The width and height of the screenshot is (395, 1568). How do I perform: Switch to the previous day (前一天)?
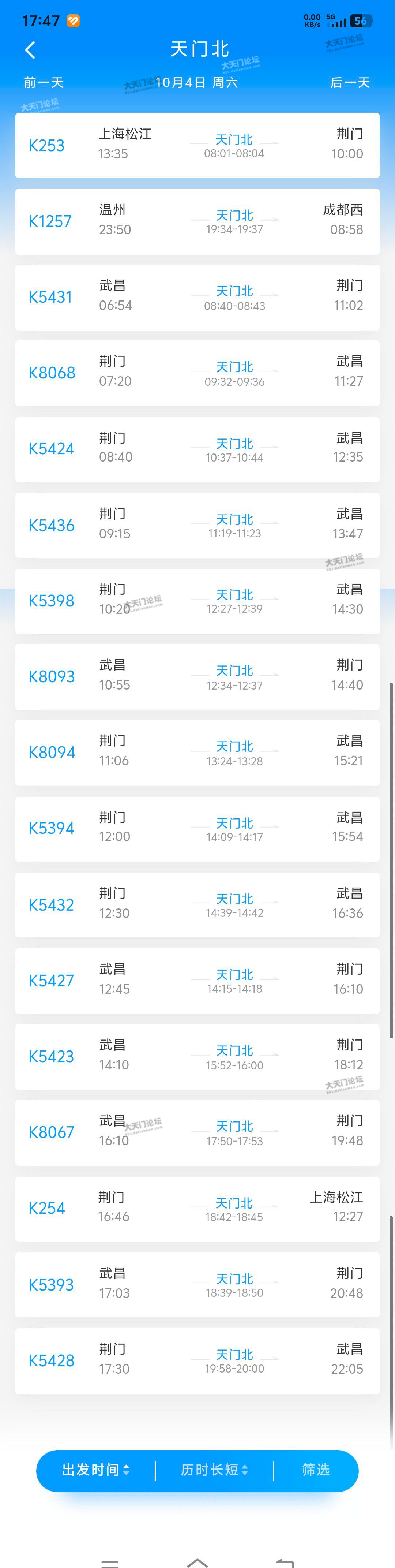click(43, 83)
